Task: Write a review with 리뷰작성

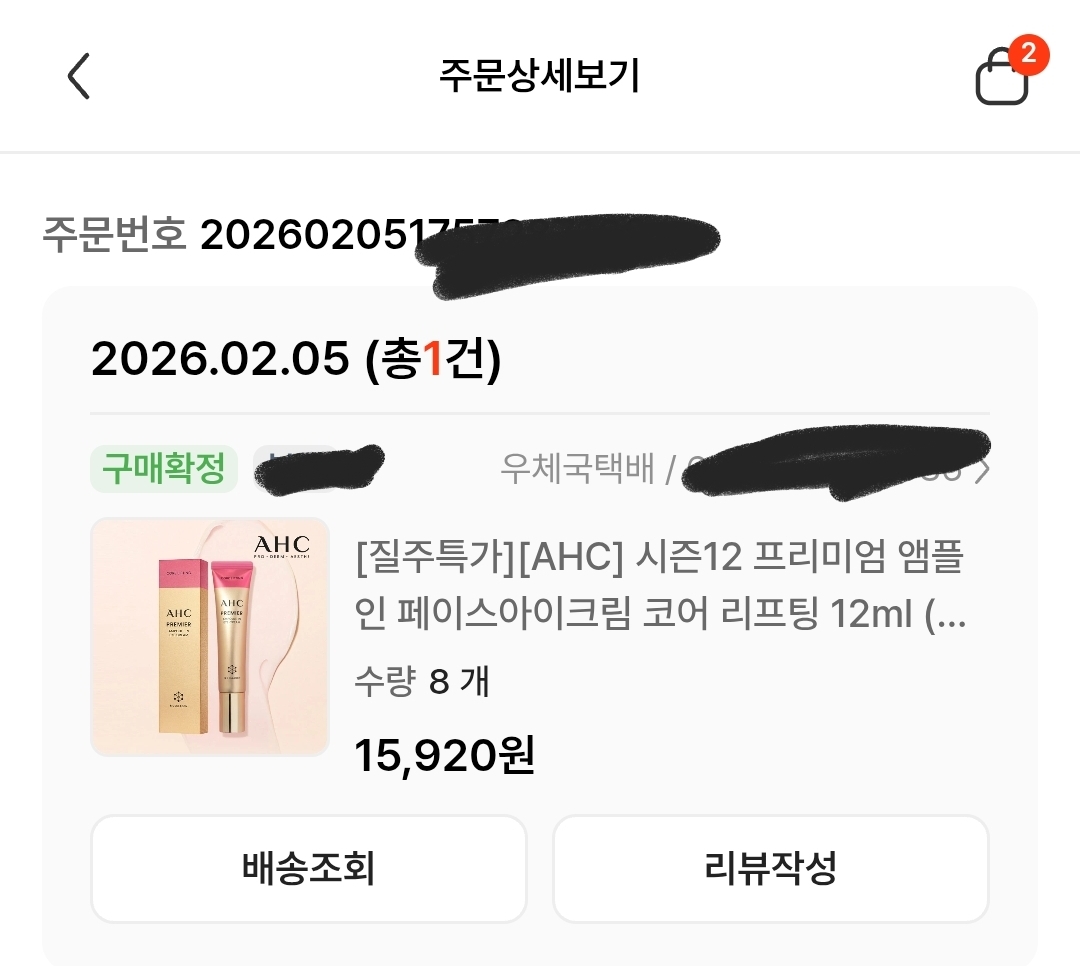Action: (x=770, y=868)
